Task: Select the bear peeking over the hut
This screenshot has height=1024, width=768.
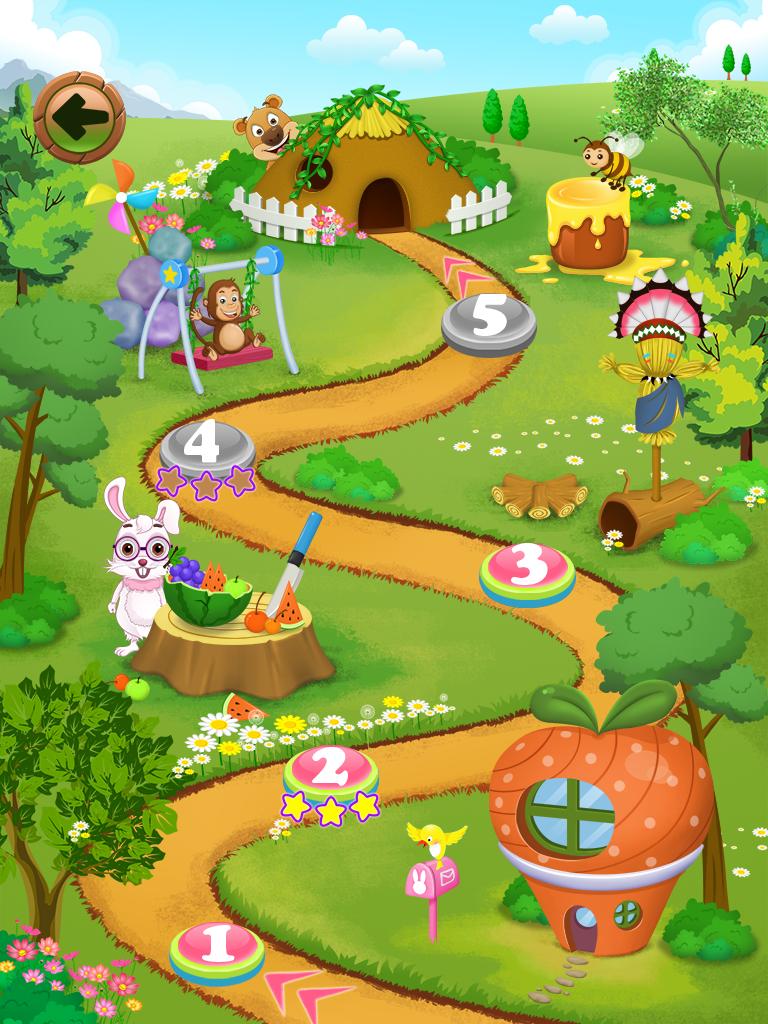Action: tap(264, 128)
